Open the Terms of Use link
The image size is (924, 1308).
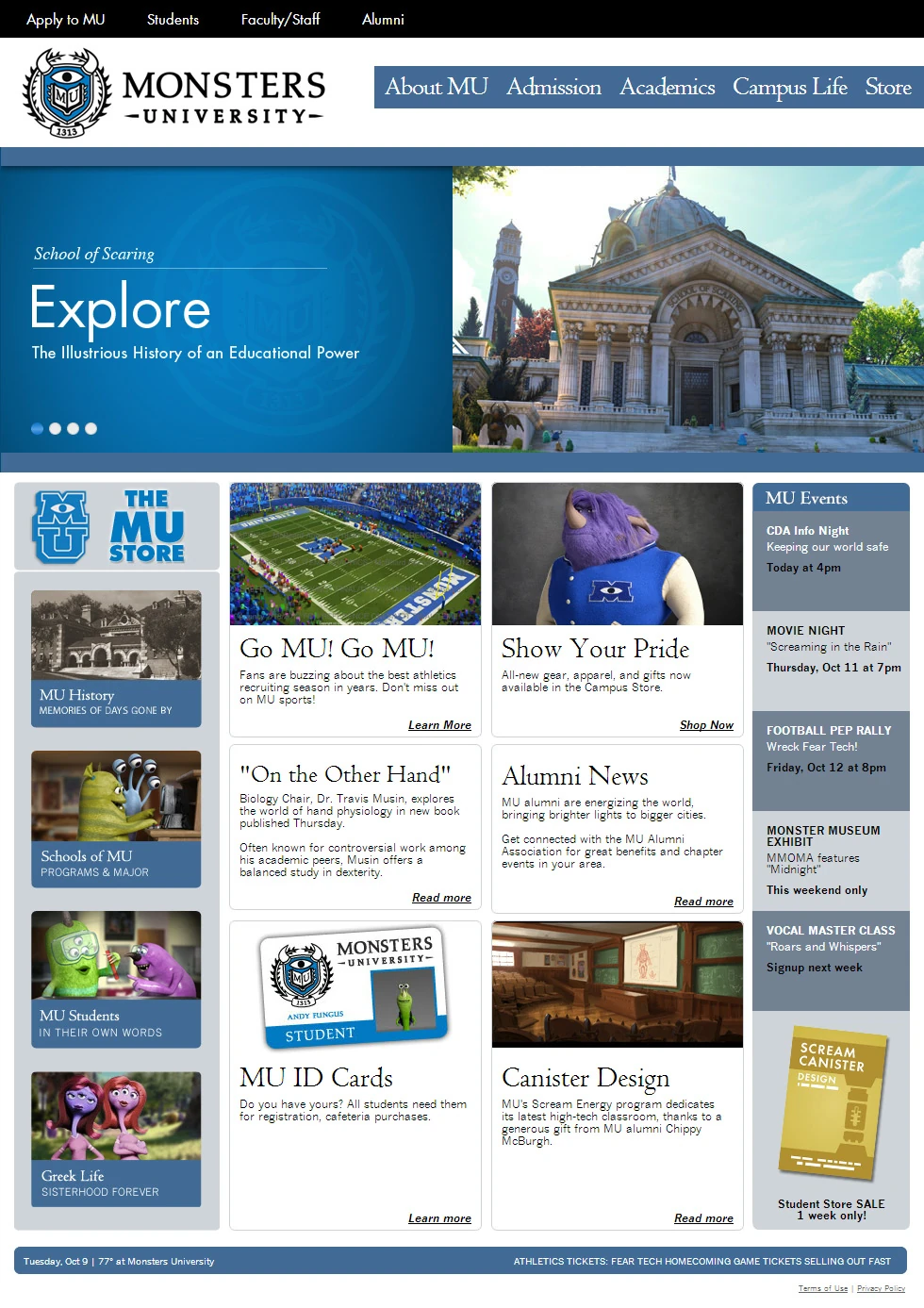(823, 1288)
